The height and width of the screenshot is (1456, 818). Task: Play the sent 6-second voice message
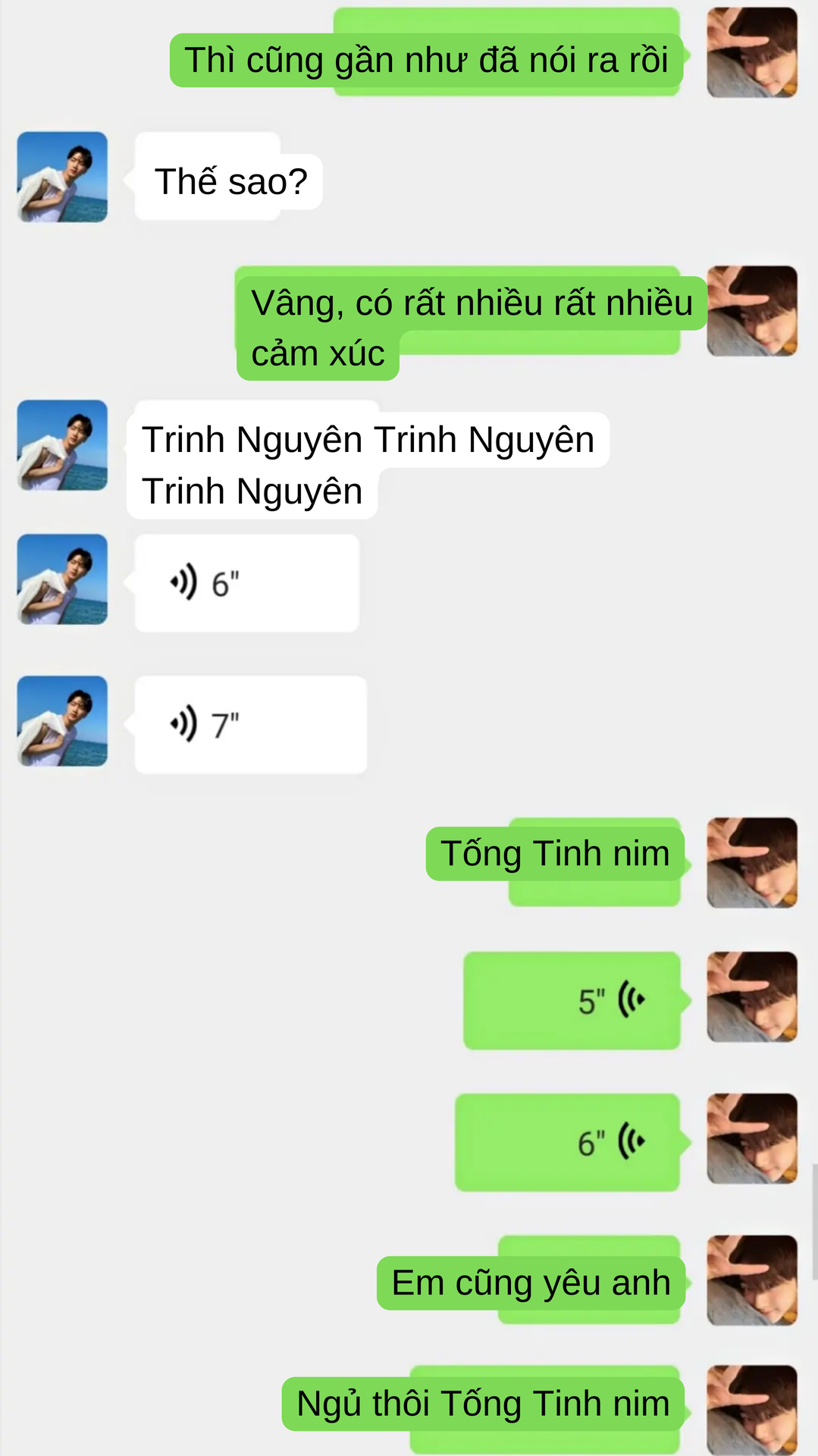pos(568,1143)
